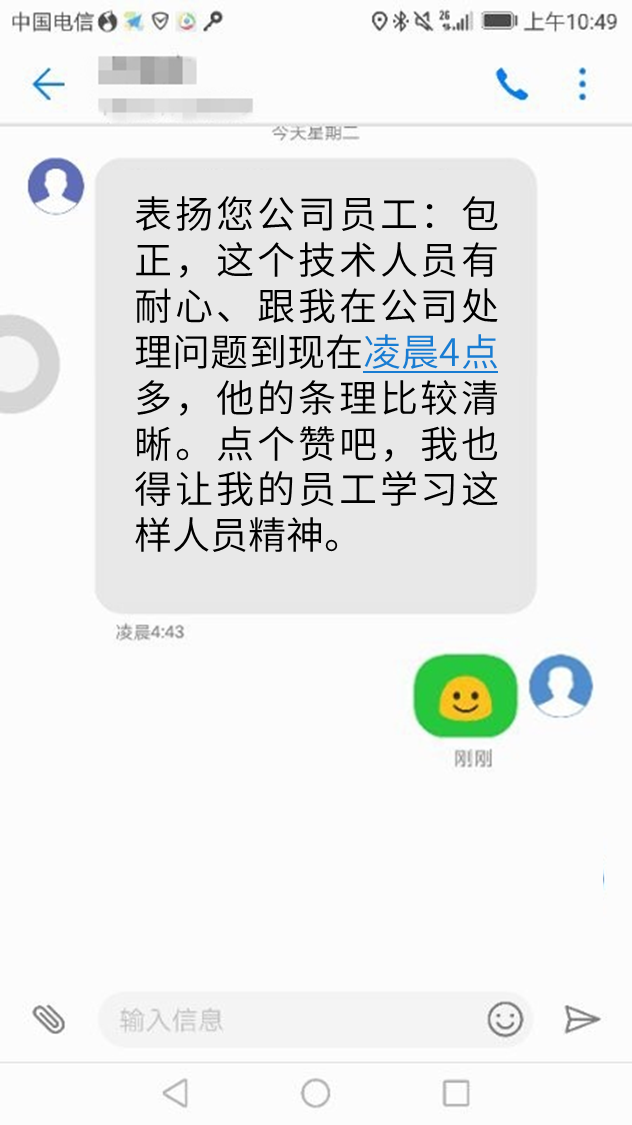Open the emoji picker smiley icon
This screenshot has width=632, height=1125.
pos(505,1019)
